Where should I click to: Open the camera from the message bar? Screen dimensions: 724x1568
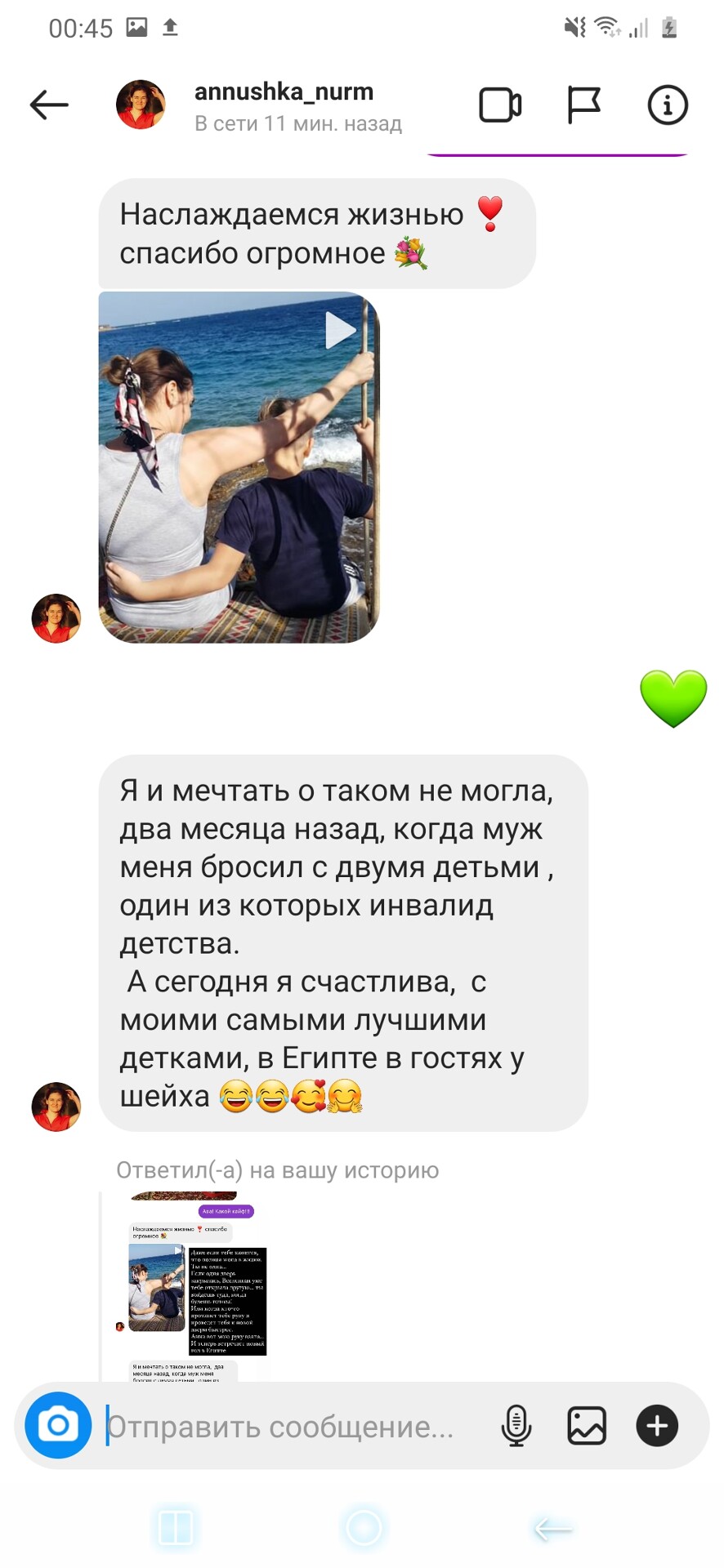coord(58,1425)
